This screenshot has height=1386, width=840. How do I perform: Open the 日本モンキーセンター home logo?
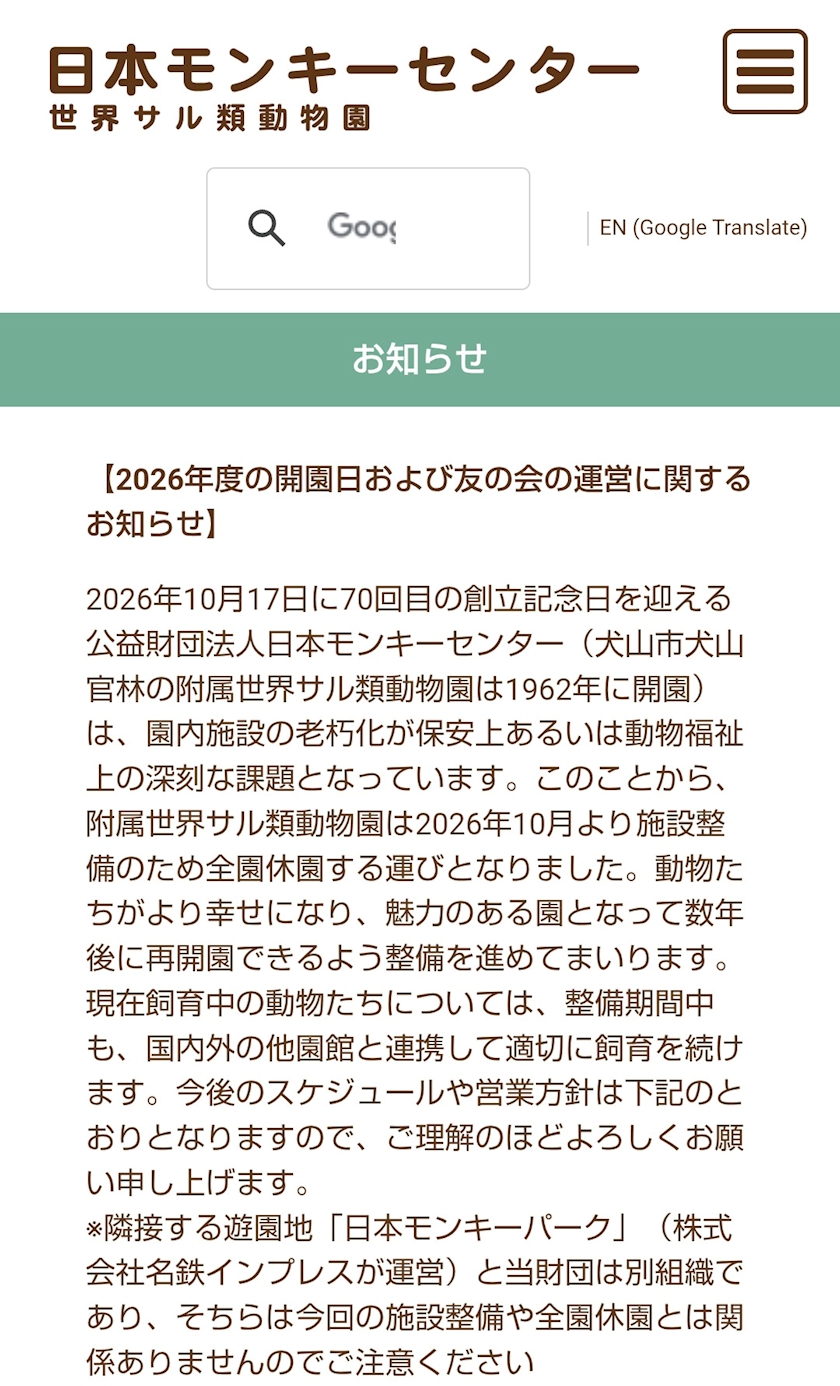coord(344,88)
